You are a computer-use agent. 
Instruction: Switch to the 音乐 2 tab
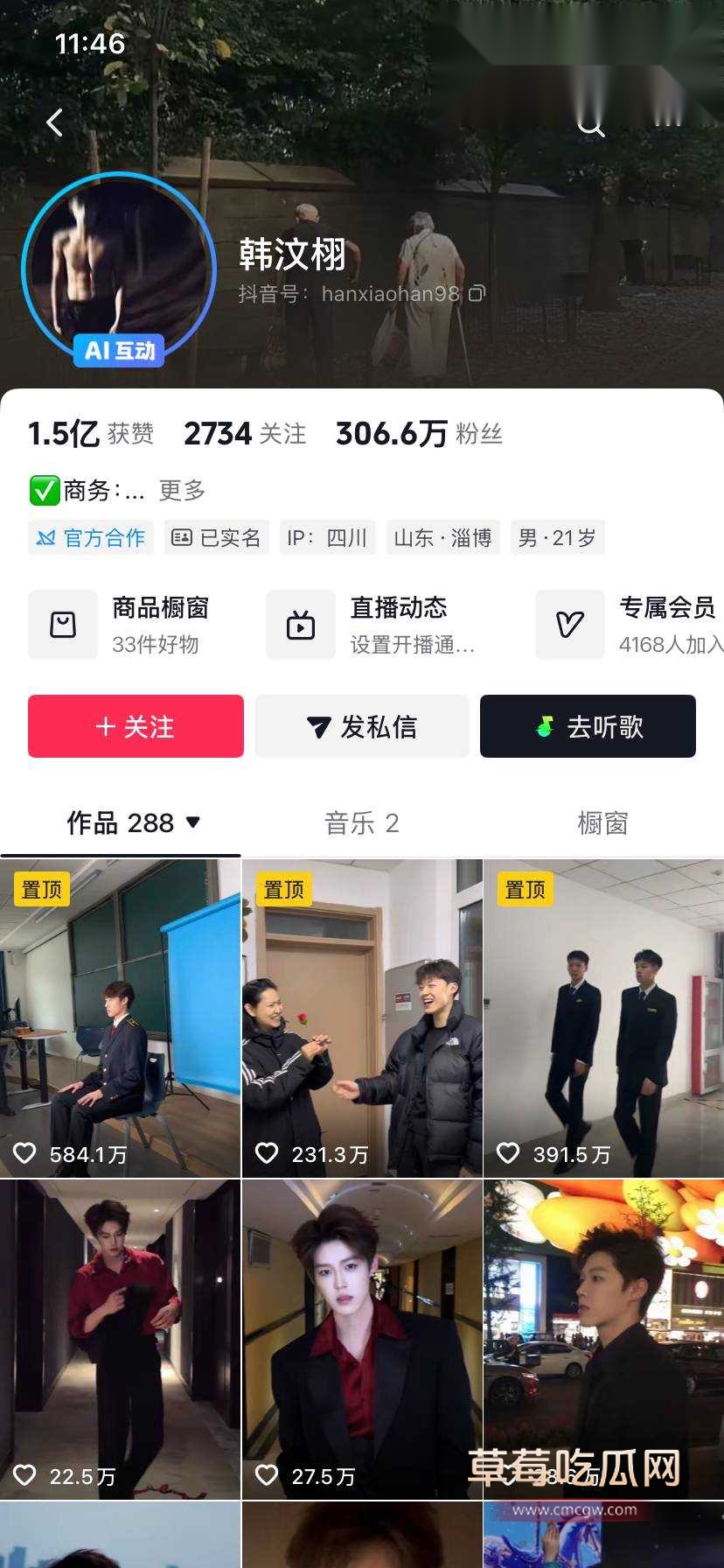coord(362,822)
